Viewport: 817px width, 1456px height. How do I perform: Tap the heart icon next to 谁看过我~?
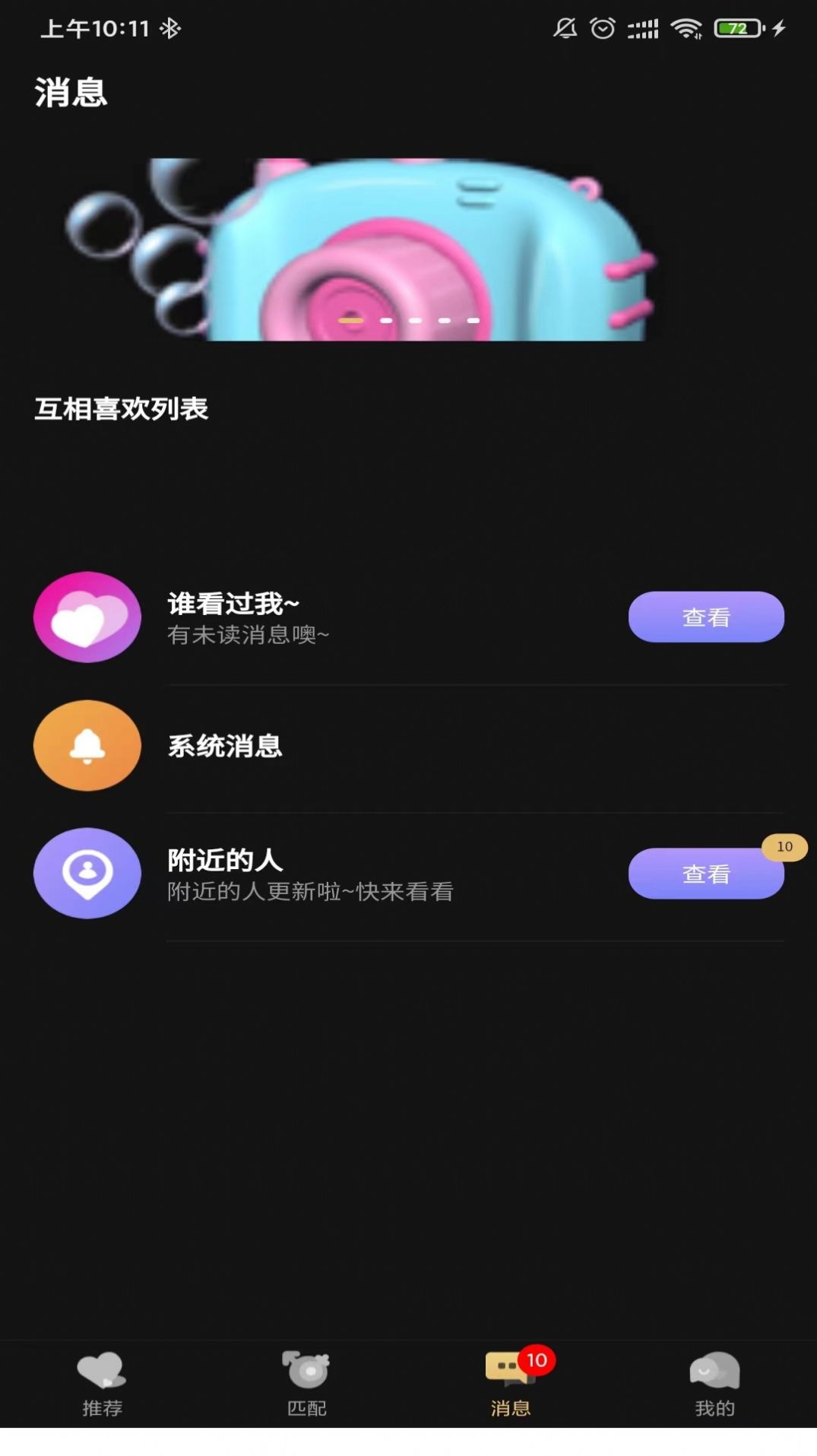[x=87, y=618]
